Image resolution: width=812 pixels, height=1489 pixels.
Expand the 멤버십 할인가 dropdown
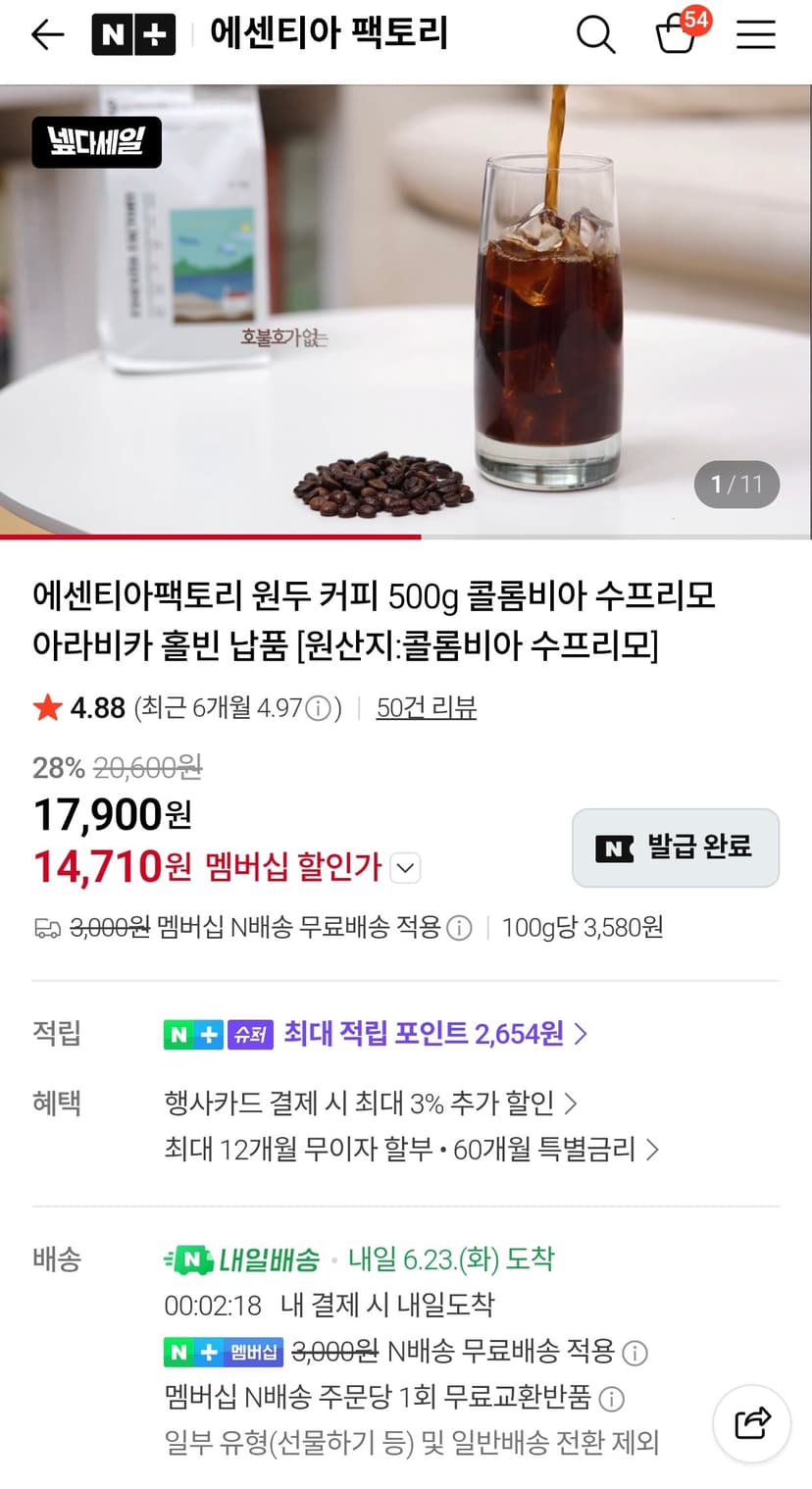coord(406,868)
